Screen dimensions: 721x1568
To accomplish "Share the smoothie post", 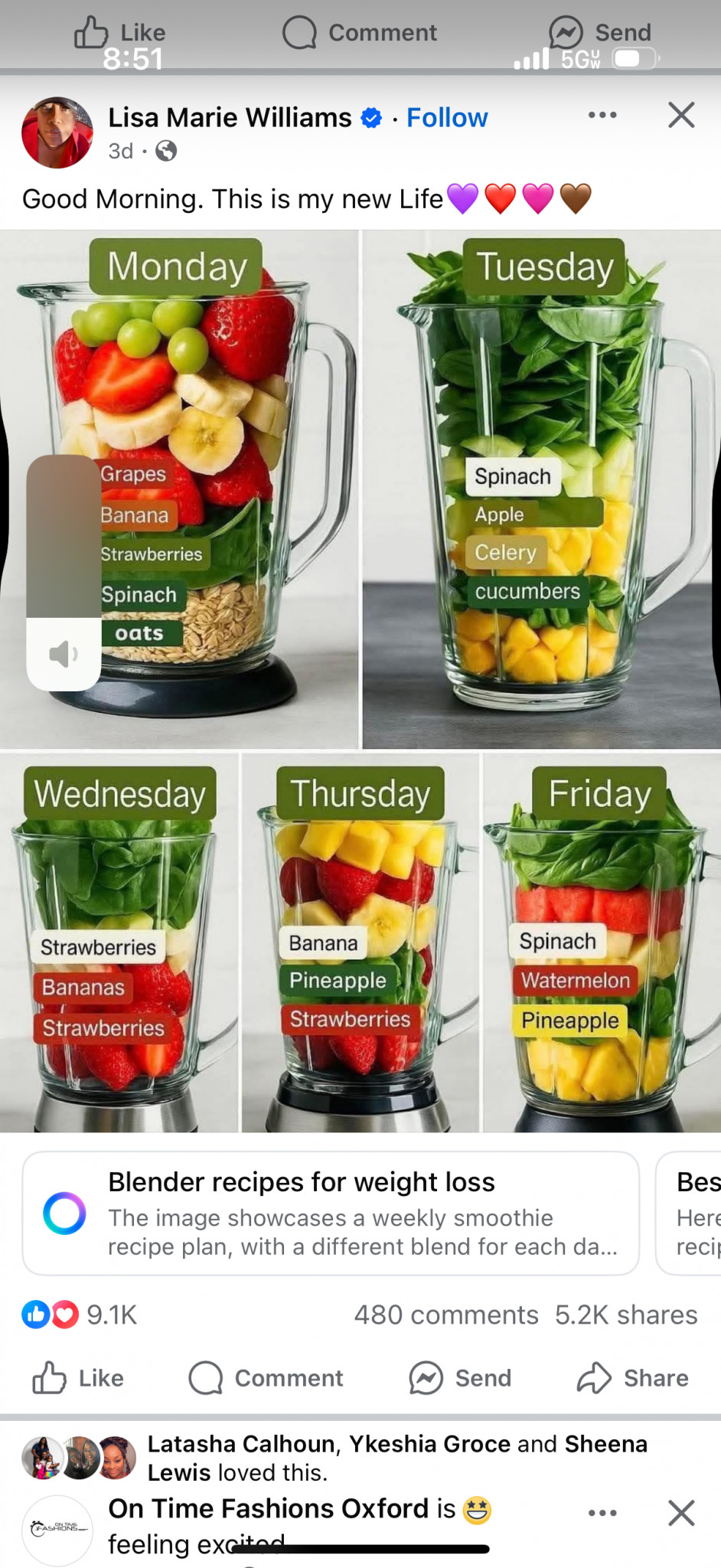I will click(x=633, y=1378).
